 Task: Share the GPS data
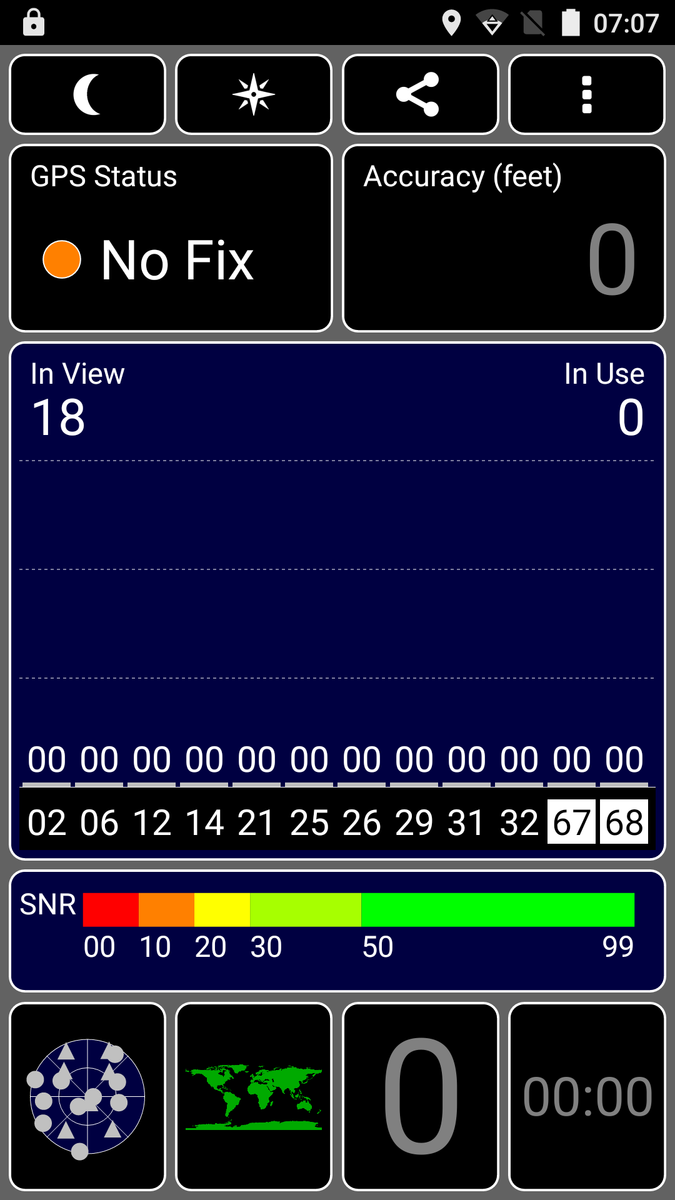tap(420, 94)
